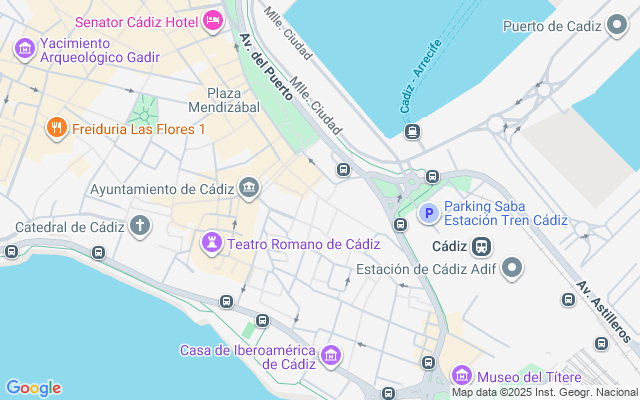Open the Teatro Romano de Cádiz marker
The width and height of the screenshot is (640, 400).
pyautogui.click(x=212, y=243)
